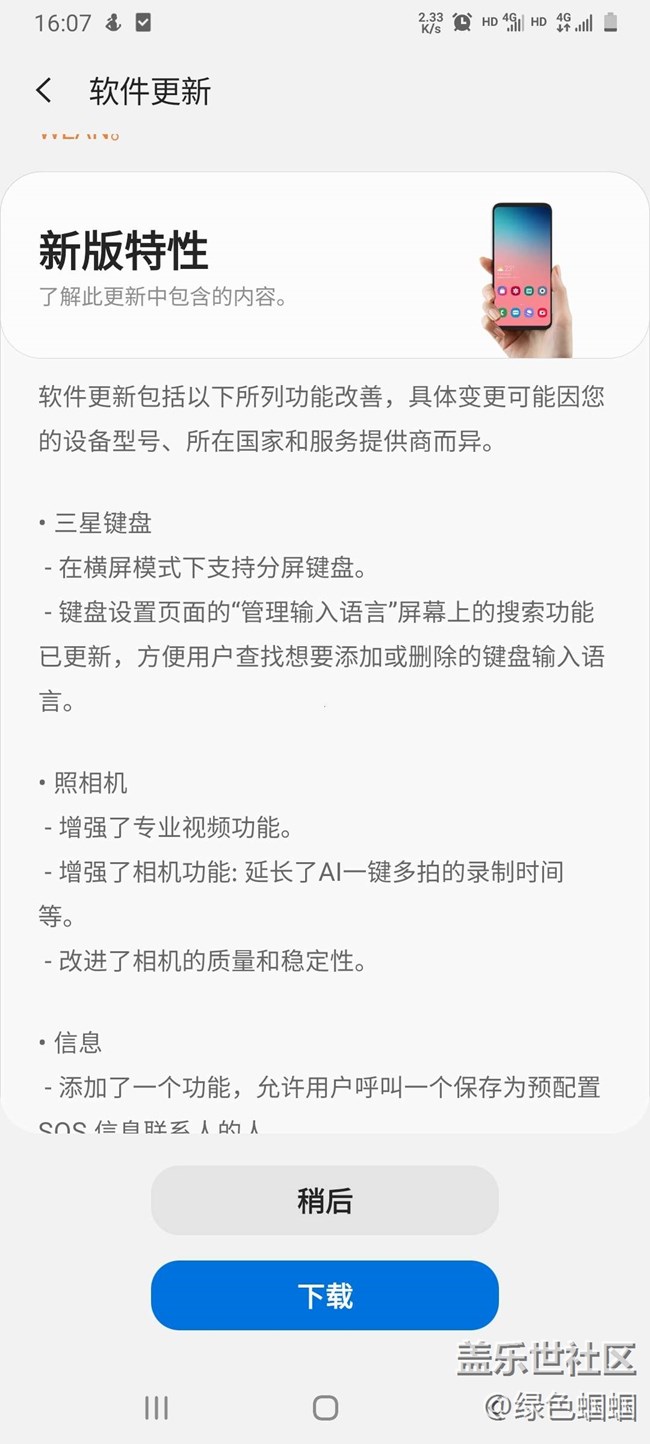Go to the home screen
Viewport: 650px width, 1444px height.
[325, 1408]
